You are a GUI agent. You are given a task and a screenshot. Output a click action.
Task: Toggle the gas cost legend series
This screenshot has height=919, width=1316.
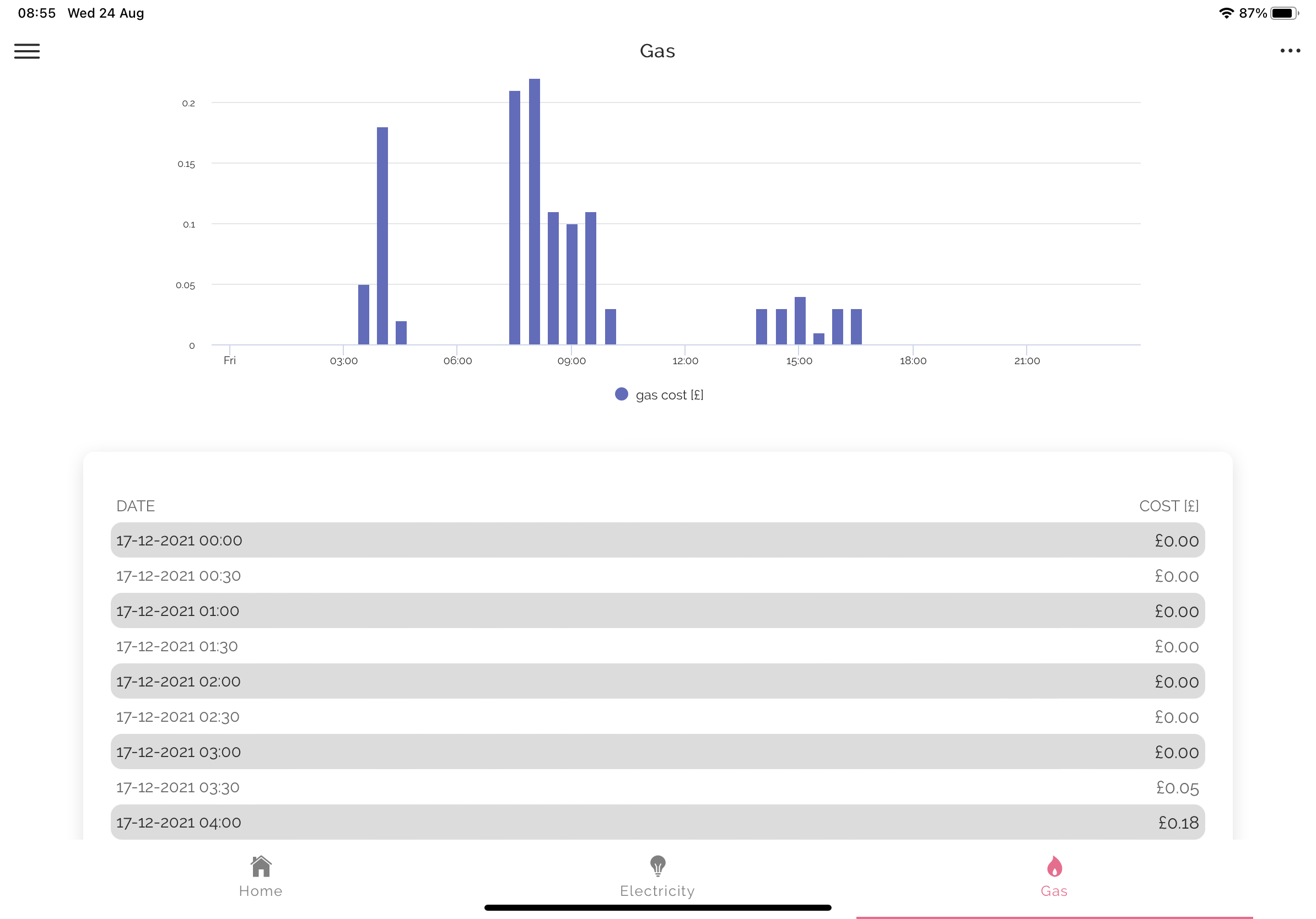659,394
